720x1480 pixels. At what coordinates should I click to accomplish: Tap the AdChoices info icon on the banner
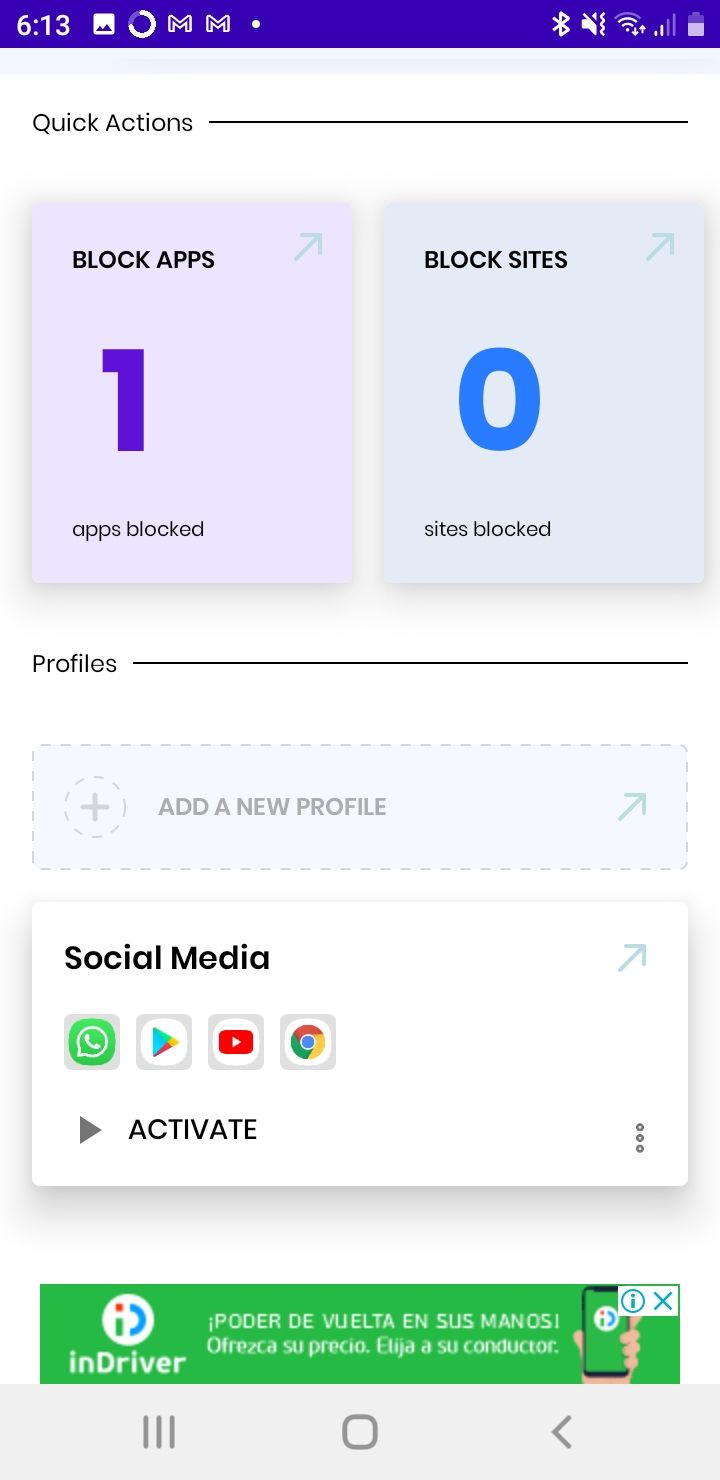tap(632, 1301)
